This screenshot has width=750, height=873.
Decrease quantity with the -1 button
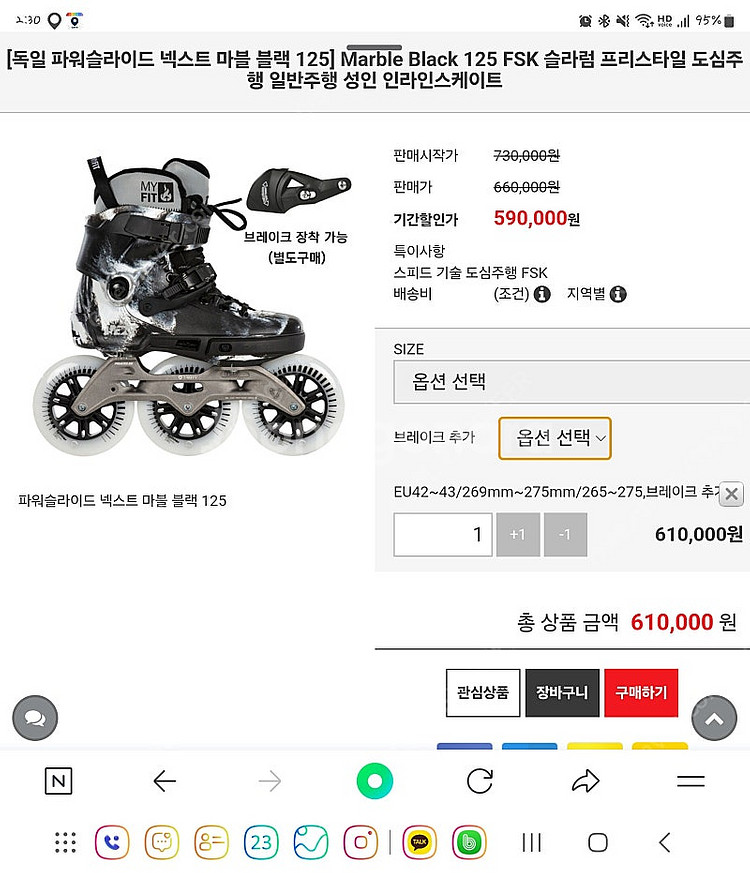tap(565, 535)
